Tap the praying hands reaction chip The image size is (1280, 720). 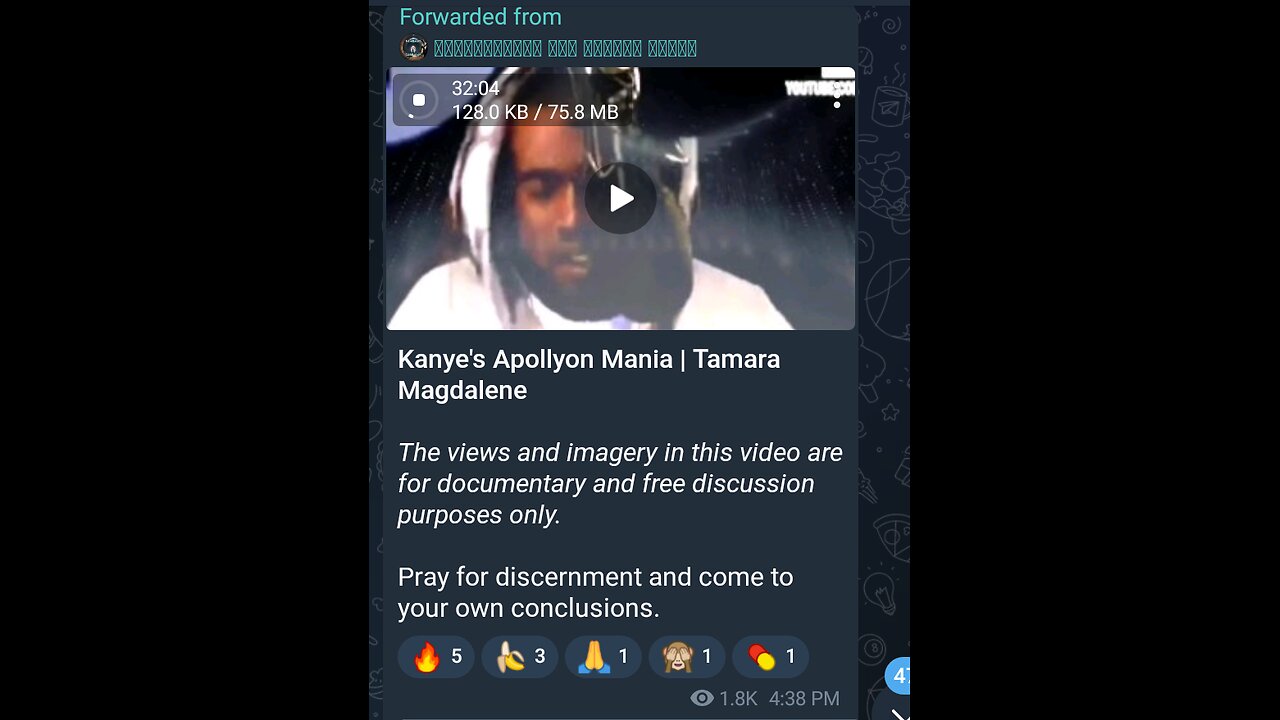coord(603,657)
